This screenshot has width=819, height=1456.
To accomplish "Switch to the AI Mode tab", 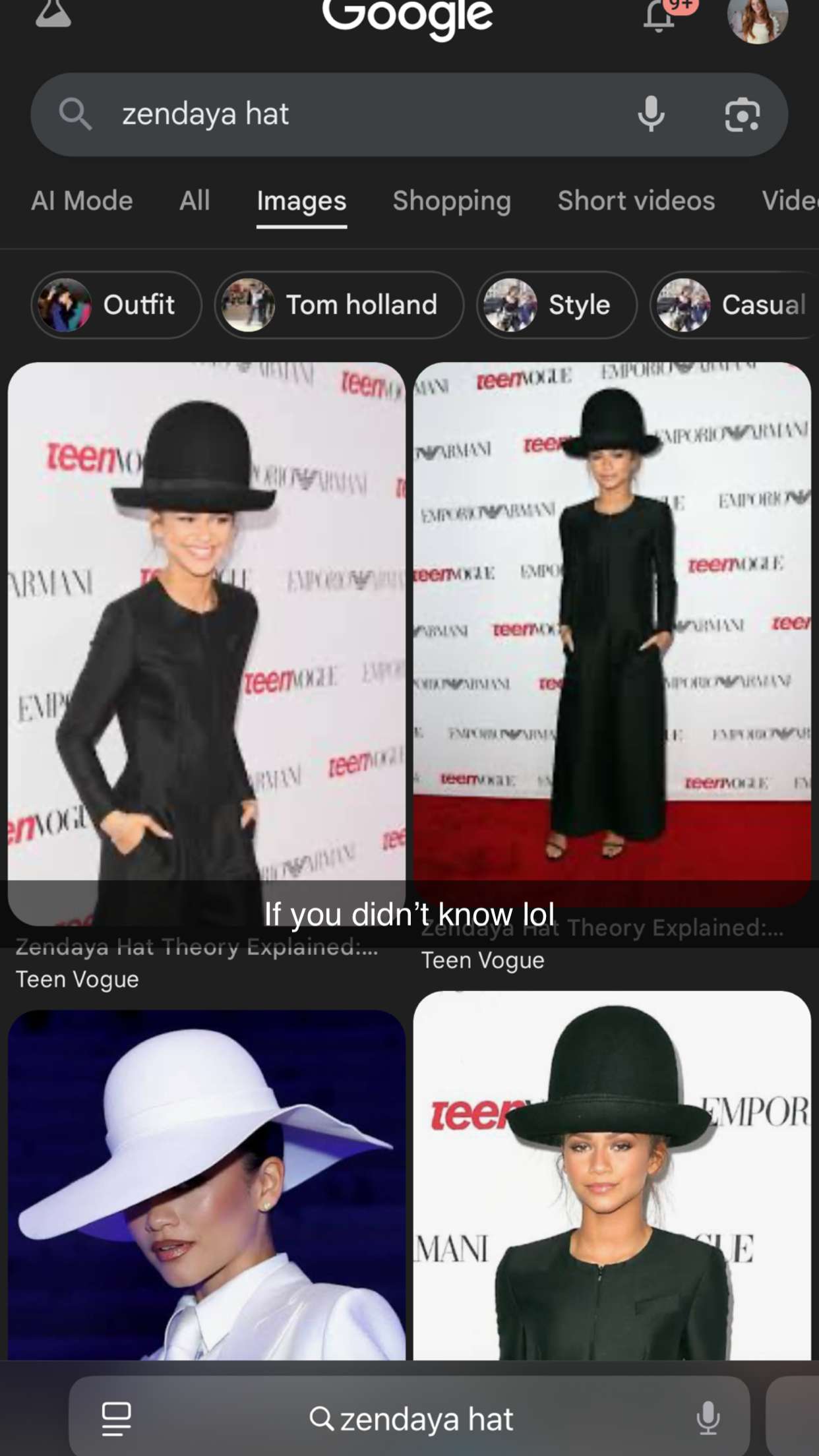I will pyautogui.click(x=82, y=200).
